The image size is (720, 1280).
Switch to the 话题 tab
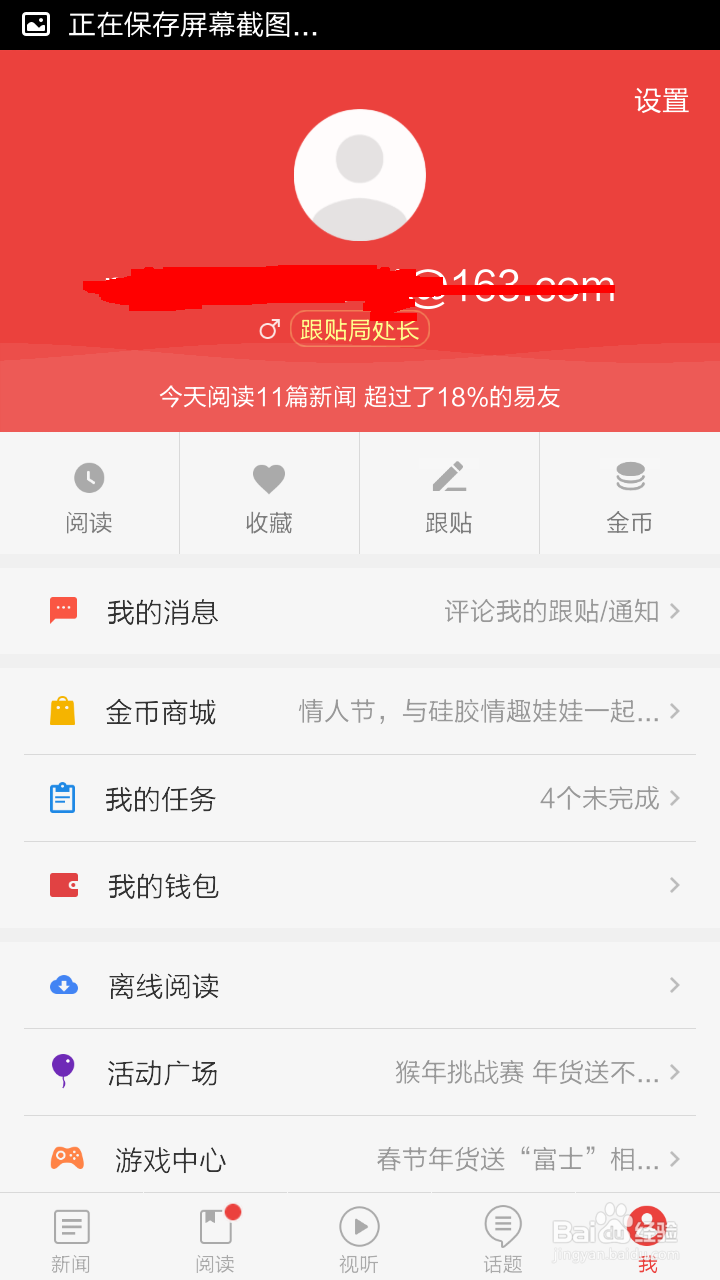(x=503, y=1237)
